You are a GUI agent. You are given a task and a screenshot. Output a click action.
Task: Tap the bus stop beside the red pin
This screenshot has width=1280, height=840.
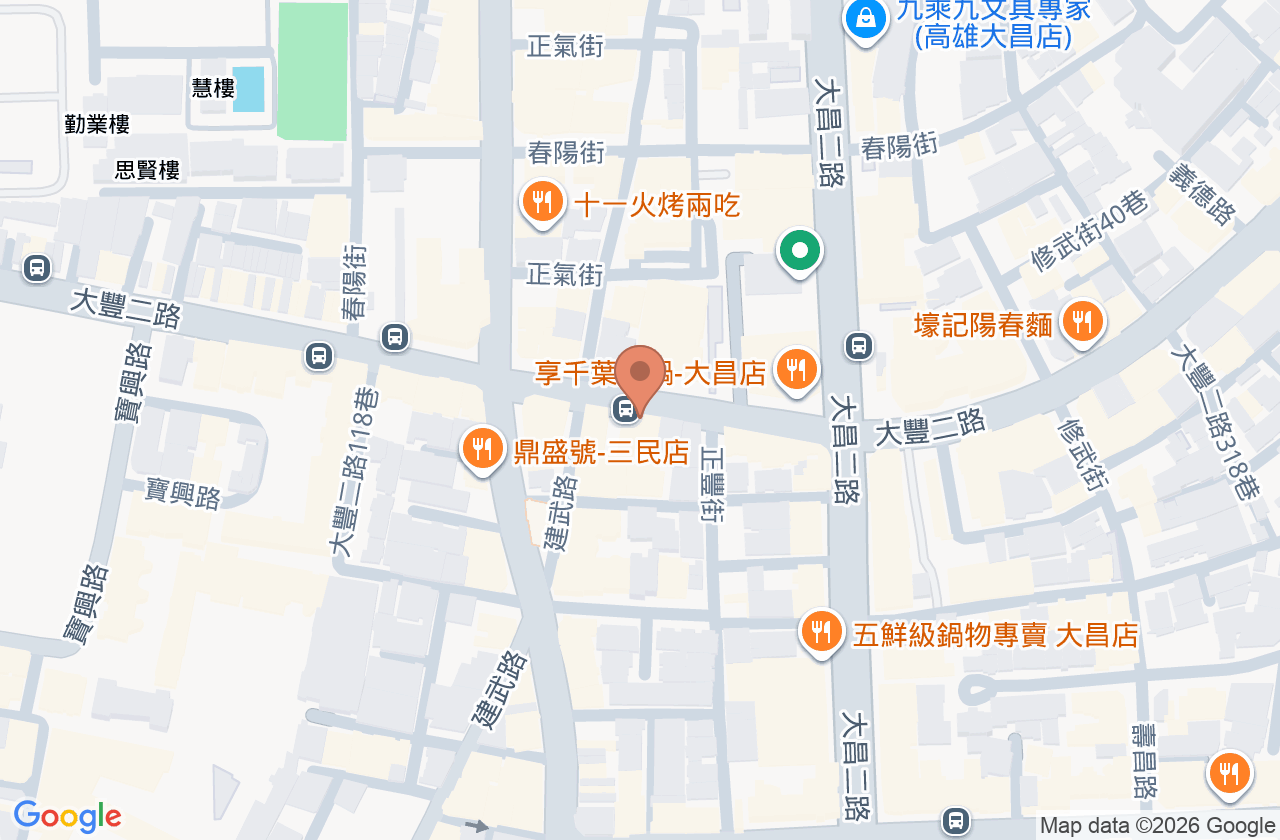(x=624, y=408)
